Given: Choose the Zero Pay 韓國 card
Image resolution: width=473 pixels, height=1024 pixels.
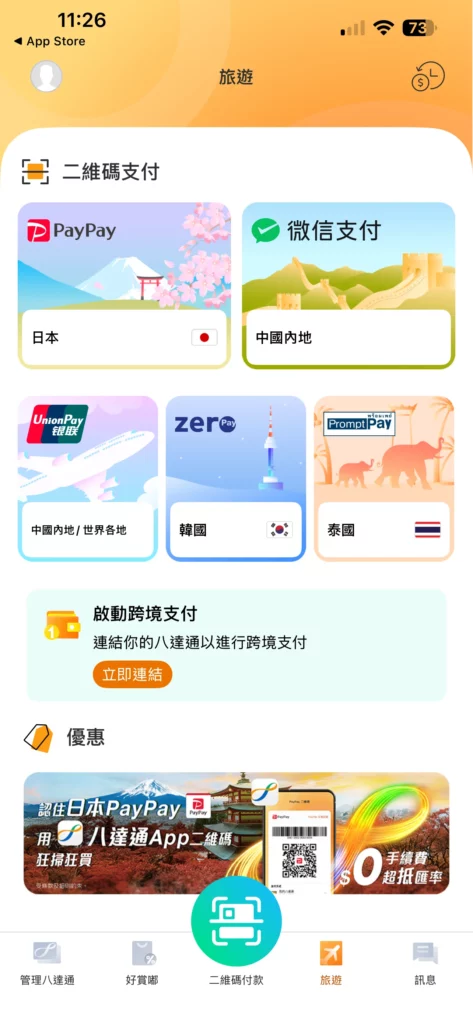Looking at the screenshot, I should pos(236,479).
